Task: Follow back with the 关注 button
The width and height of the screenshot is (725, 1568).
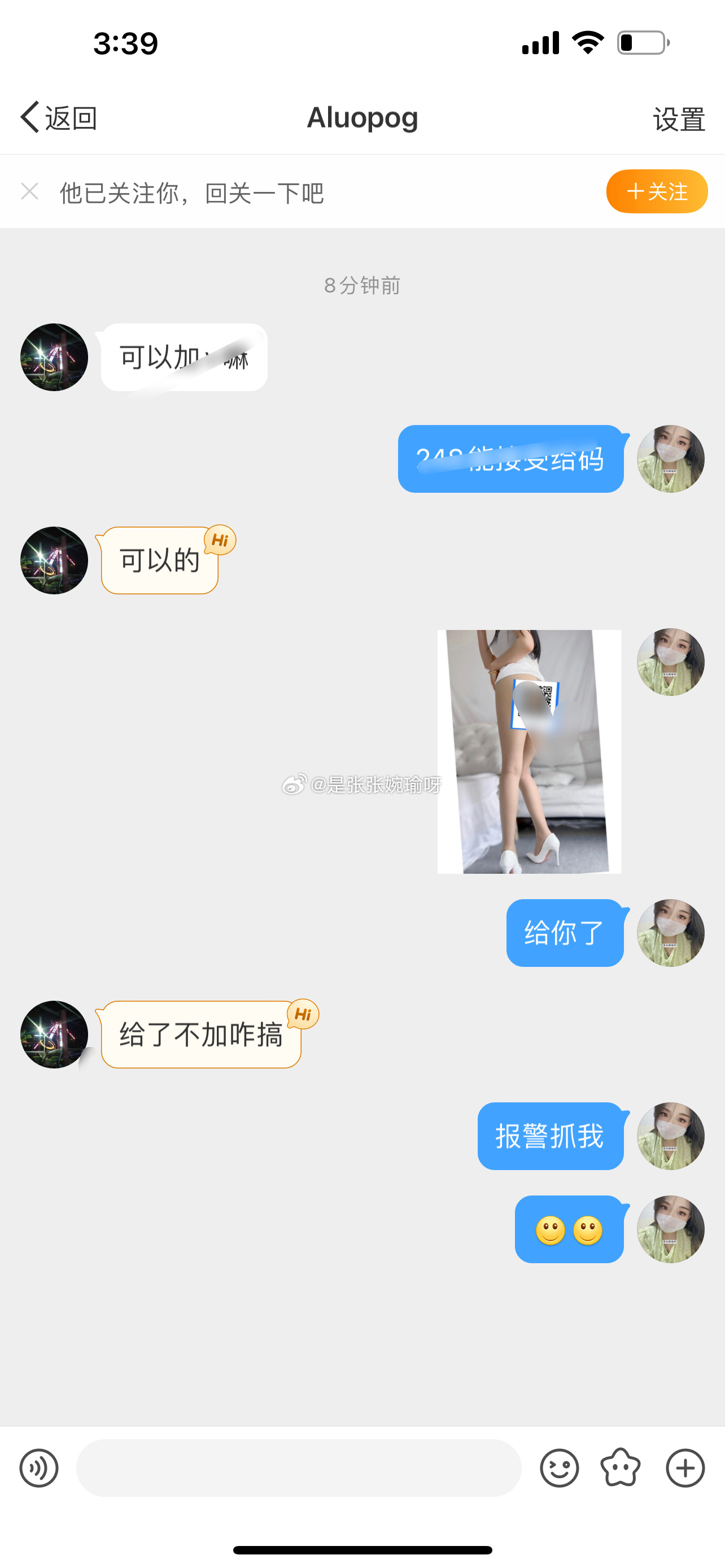Action: (x=656, y=191)
